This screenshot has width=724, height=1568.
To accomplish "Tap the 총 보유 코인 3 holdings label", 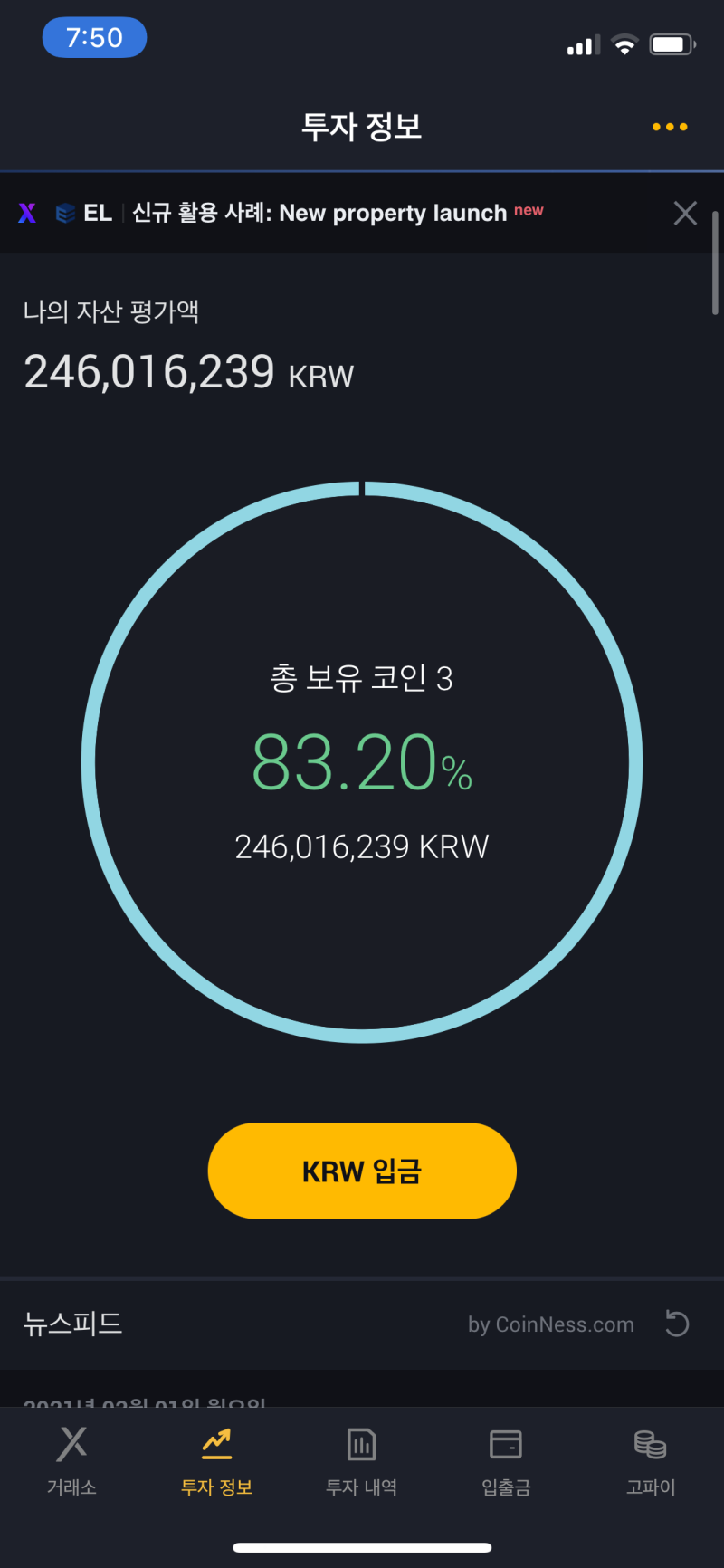I will tap(361, 679).
